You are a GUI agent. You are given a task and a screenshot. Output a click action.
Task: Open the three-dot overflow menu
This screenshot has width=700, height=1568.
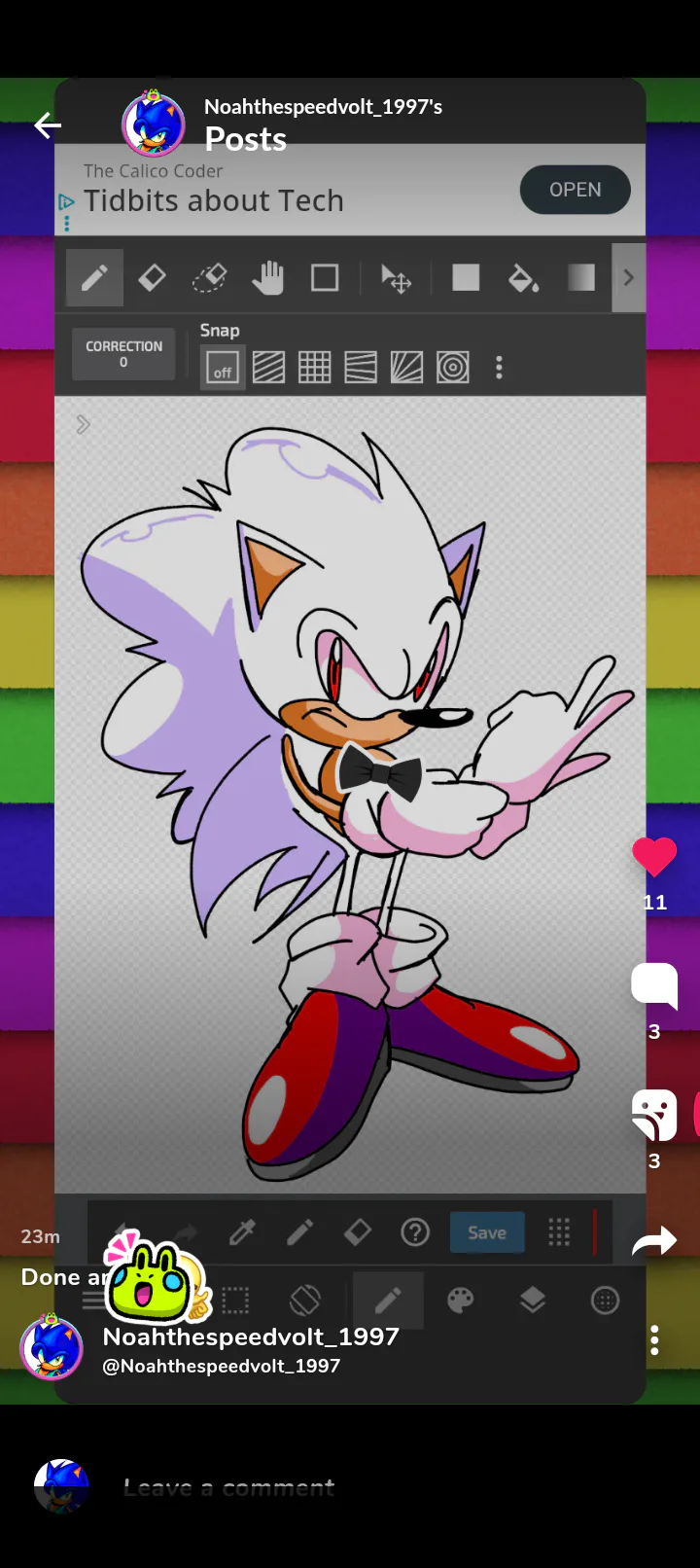tap(654, 1340)
